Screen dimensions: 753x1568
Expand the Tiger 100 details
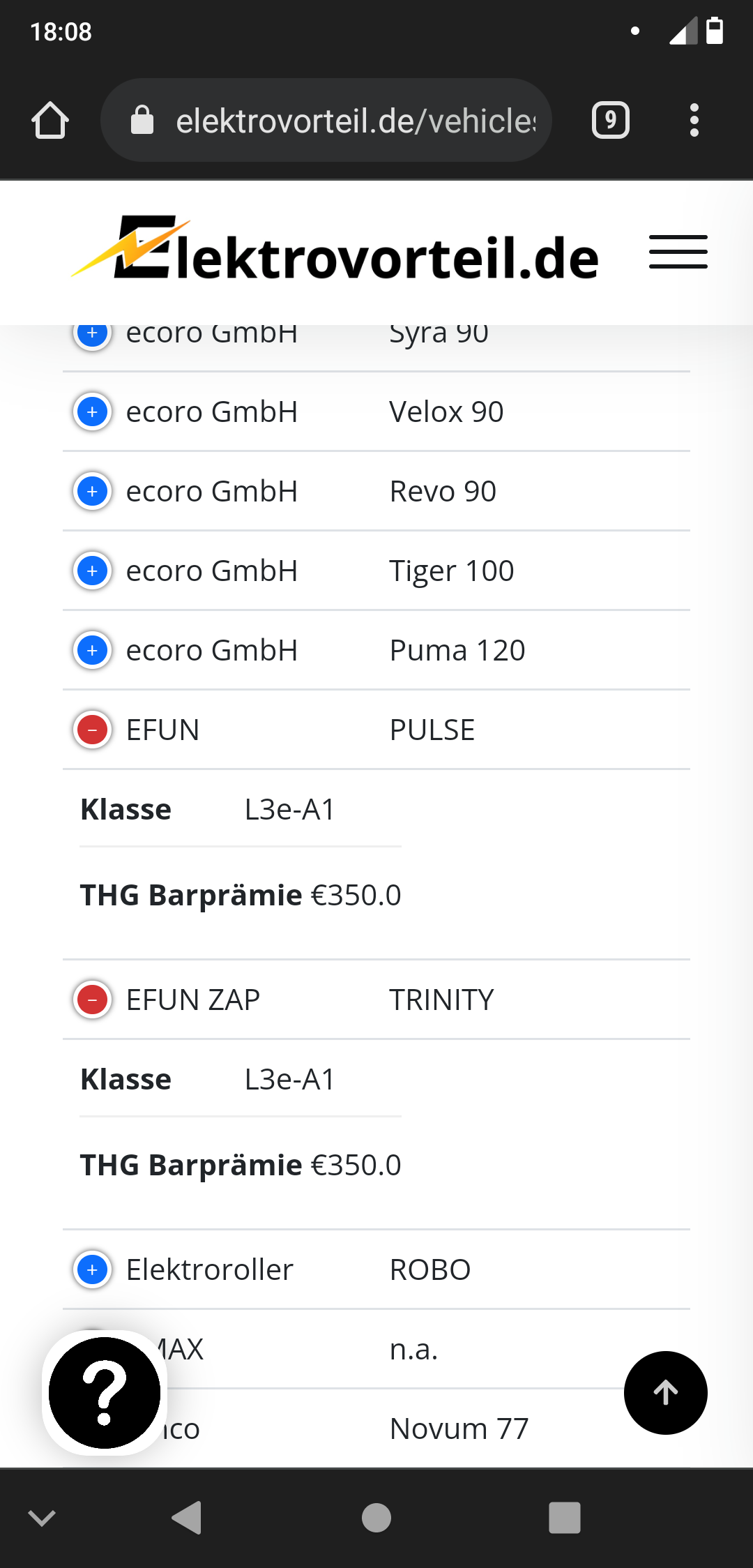coord(92,571)
